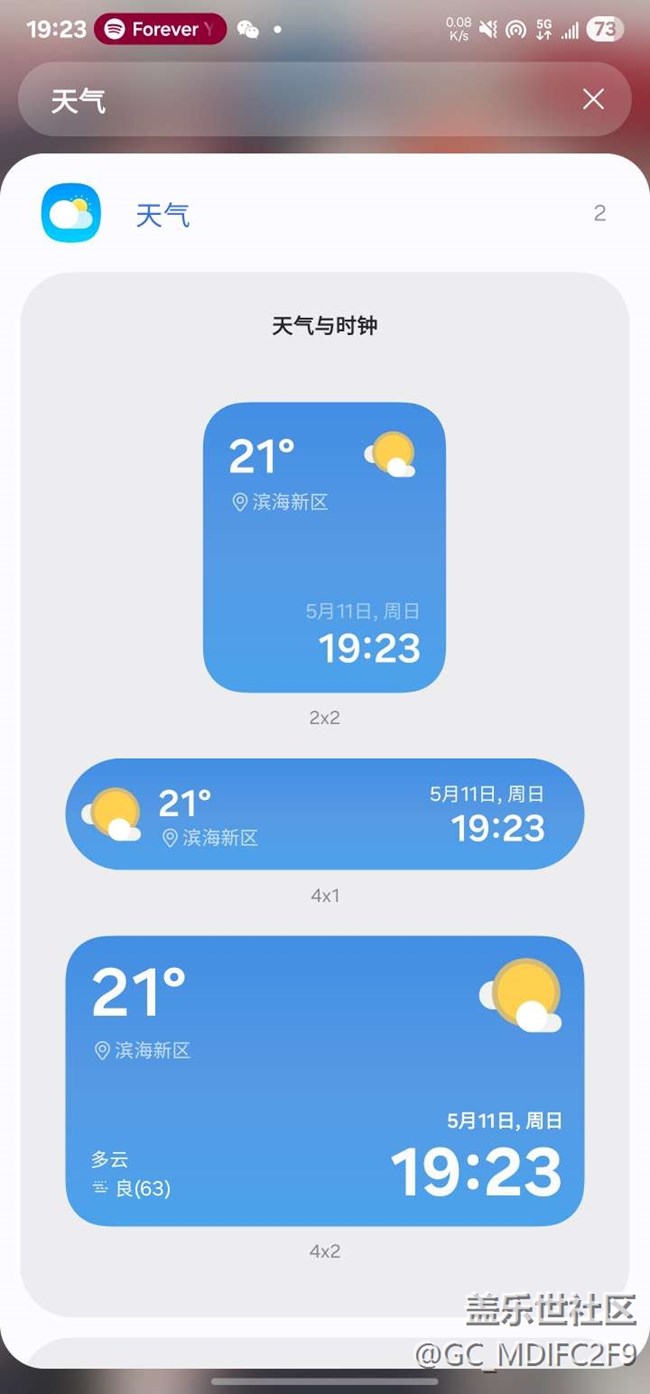Tap the 天气 search field
The width and height of the screenshot is (650, 1394).
click(x=325, y=99)
